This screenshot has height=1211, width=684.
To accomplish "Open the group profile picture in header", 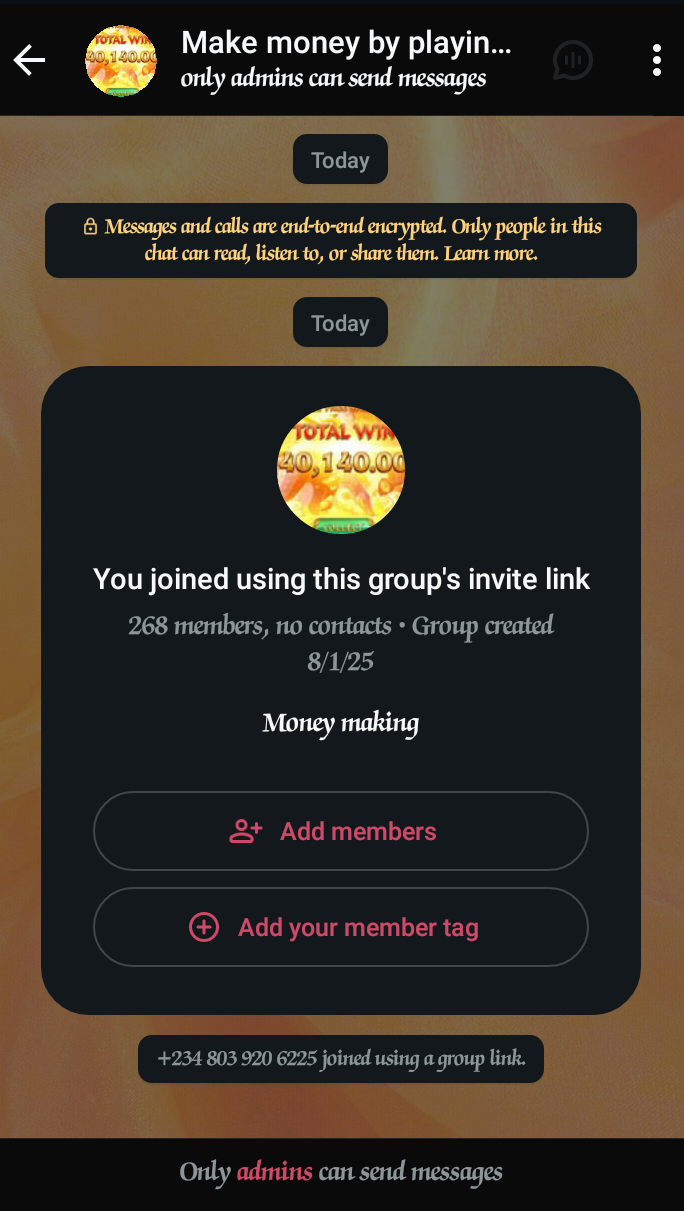I will pyautogui.click(x=121, y=61).
